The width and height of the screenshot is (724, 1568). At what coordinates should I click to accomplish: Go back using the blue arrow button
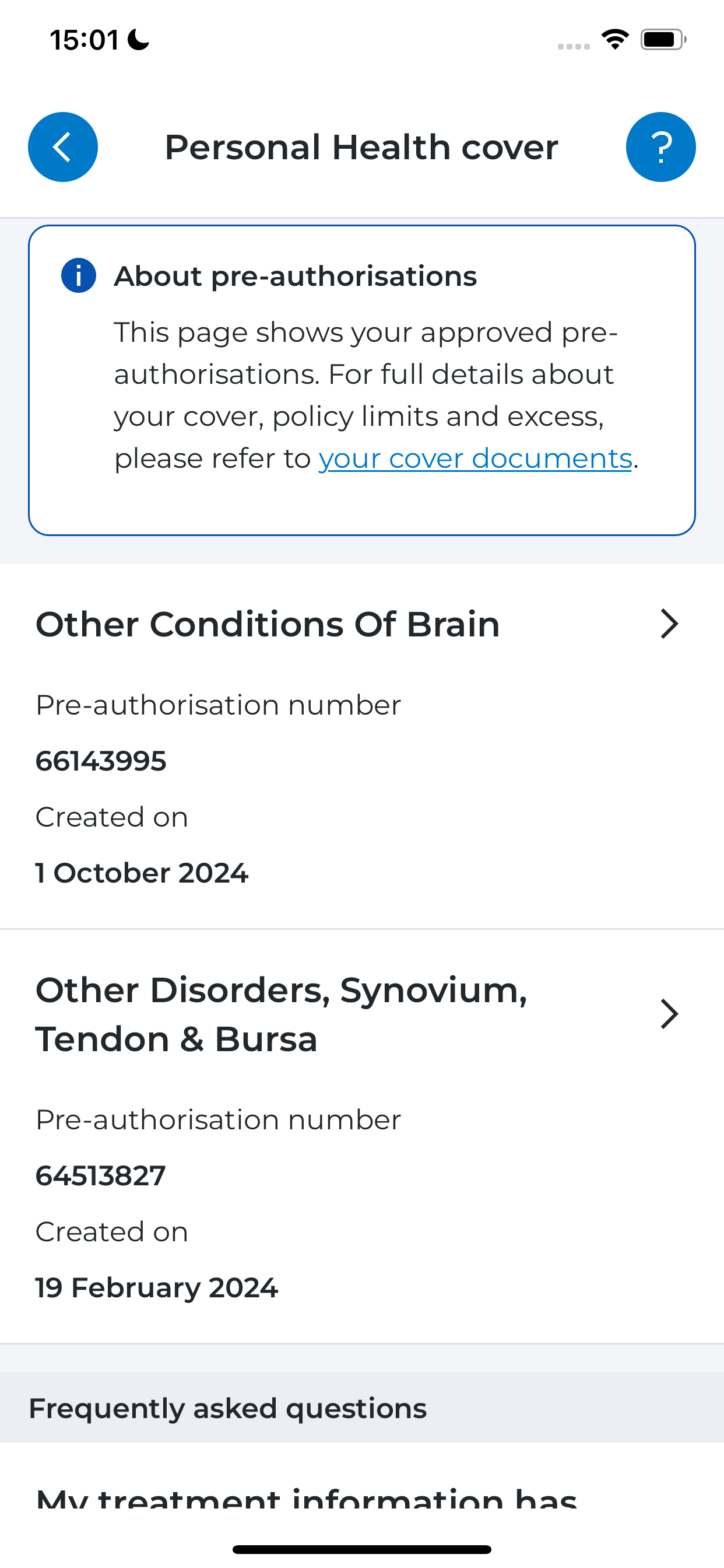pos(63,146)
